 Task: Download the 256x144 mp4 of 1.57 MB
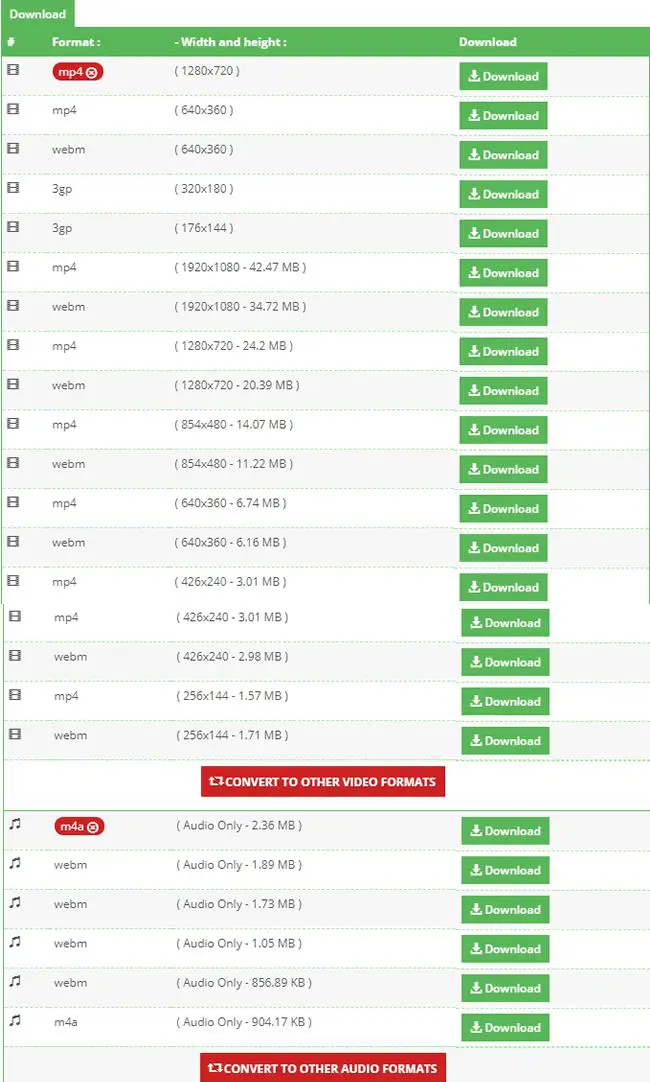(x=505, y=701)
